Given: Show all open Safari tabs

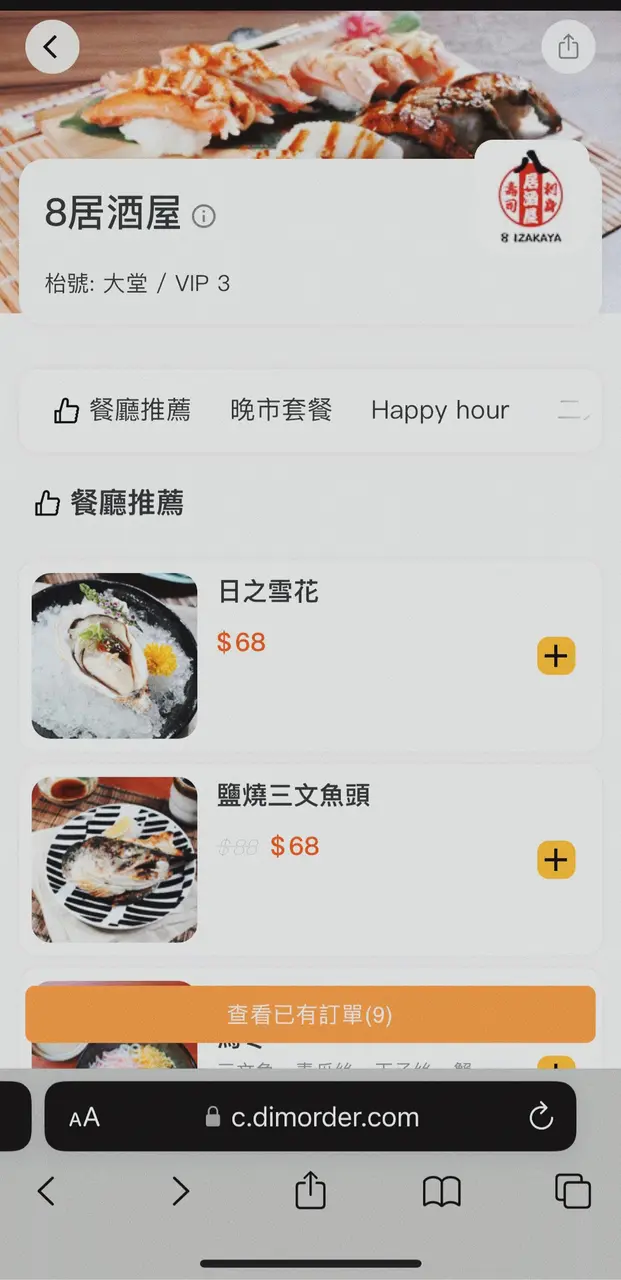Looking at the screenshot, I should tap(573, 1190).
